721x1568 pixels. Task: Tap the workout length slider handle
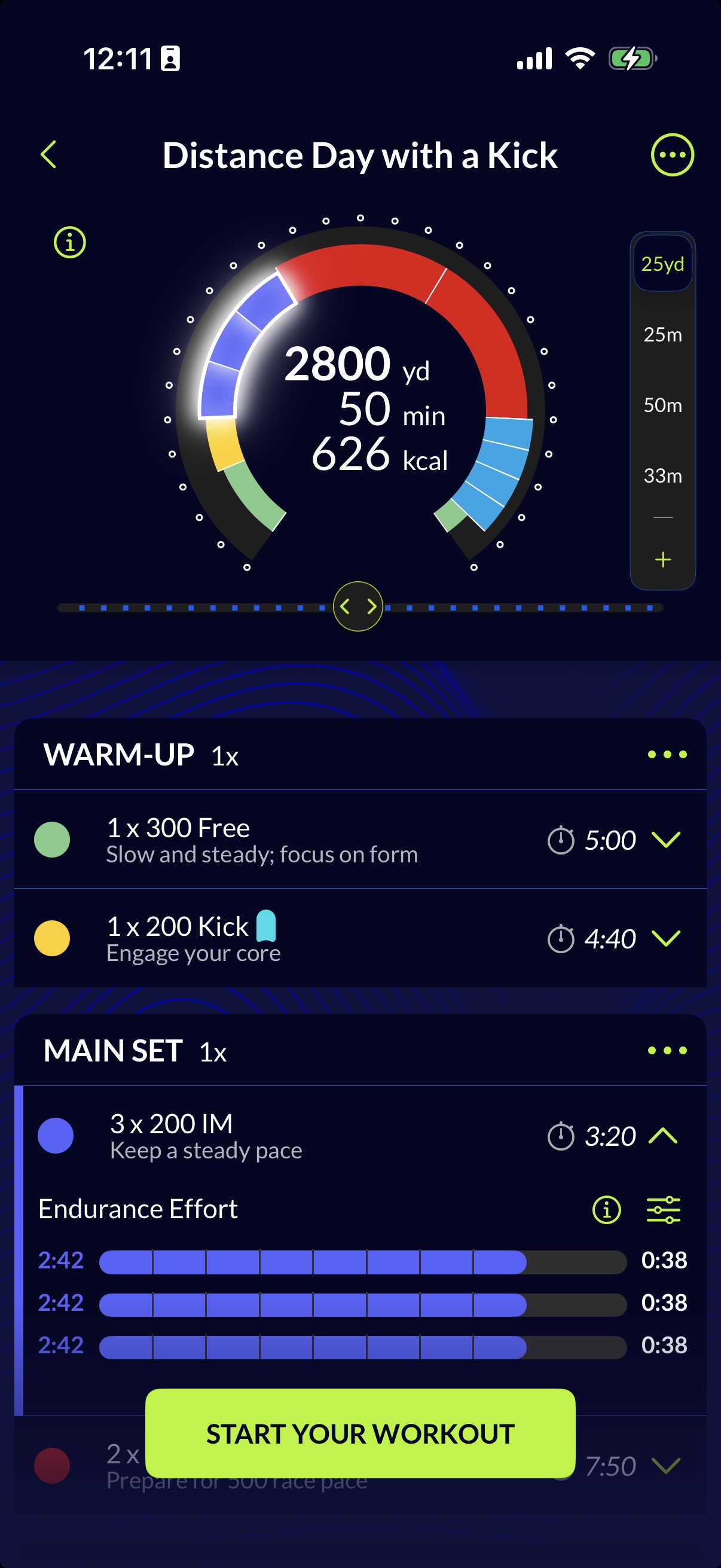click(358, 606)
